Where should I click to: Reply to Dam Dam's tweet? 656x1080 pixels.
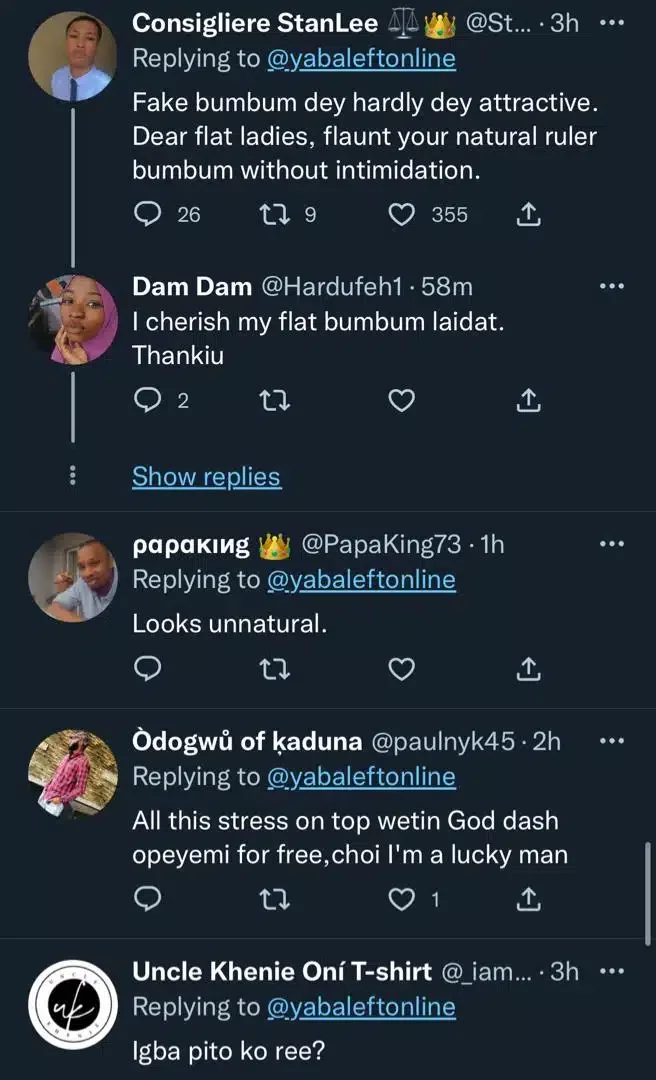(148, 401)
